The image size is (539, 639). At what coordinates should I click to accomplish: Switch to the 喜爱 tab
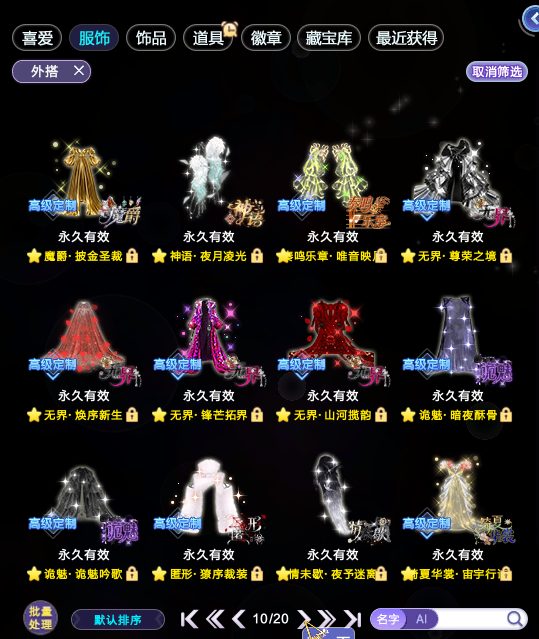click(x=37, y=38)
